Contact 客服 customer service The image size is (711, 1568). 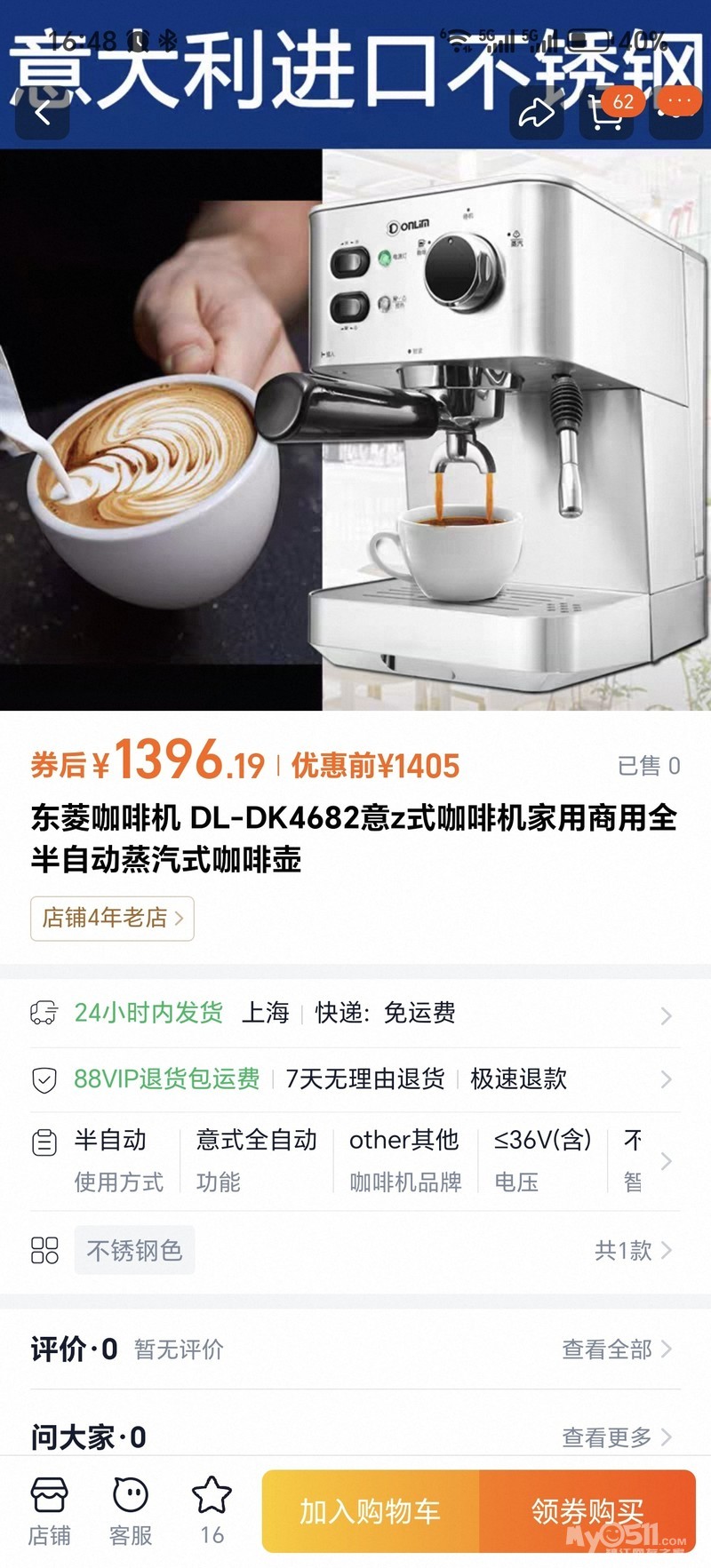point(131,1511)
